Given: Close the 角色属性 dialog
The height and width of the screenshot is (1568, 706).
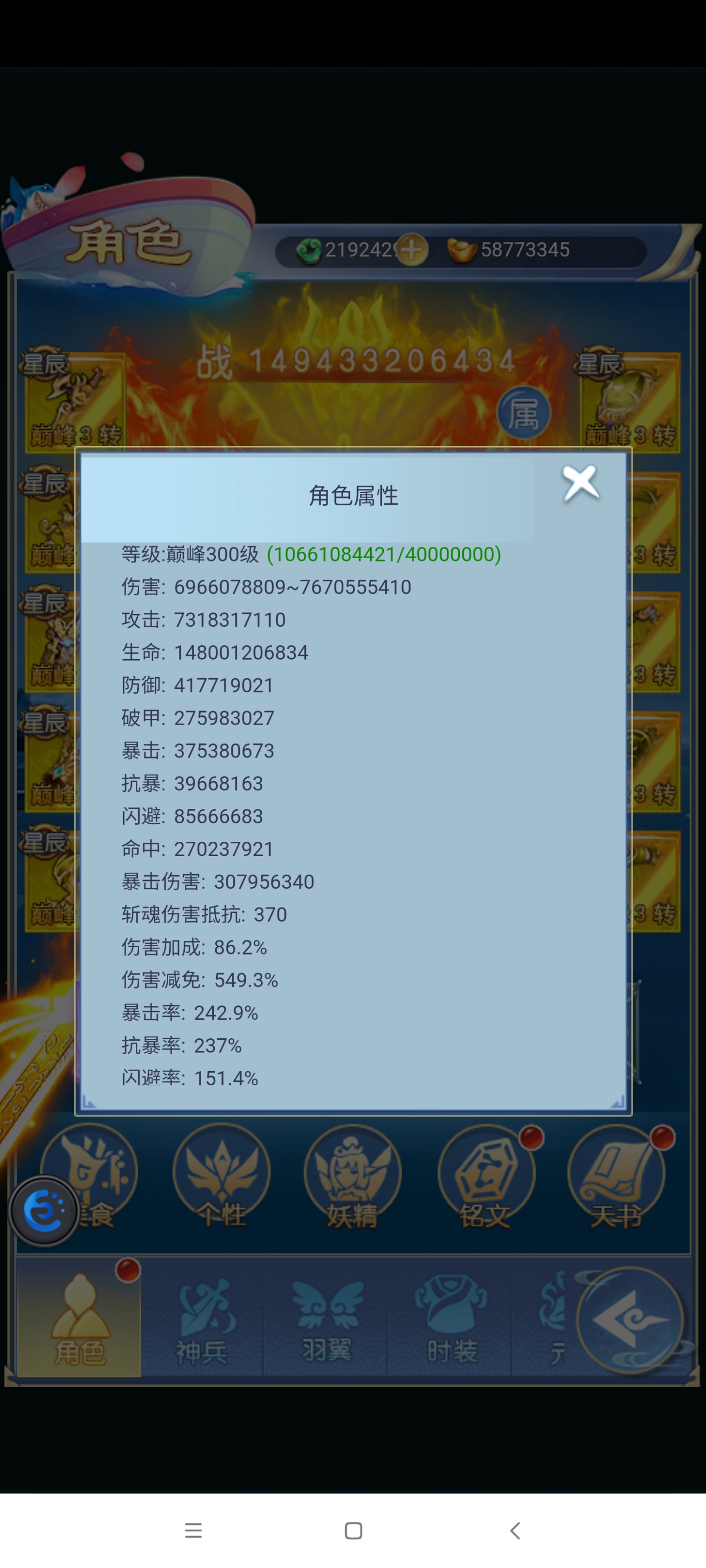Looking at the screenshot, I should [x=580, y=484].
